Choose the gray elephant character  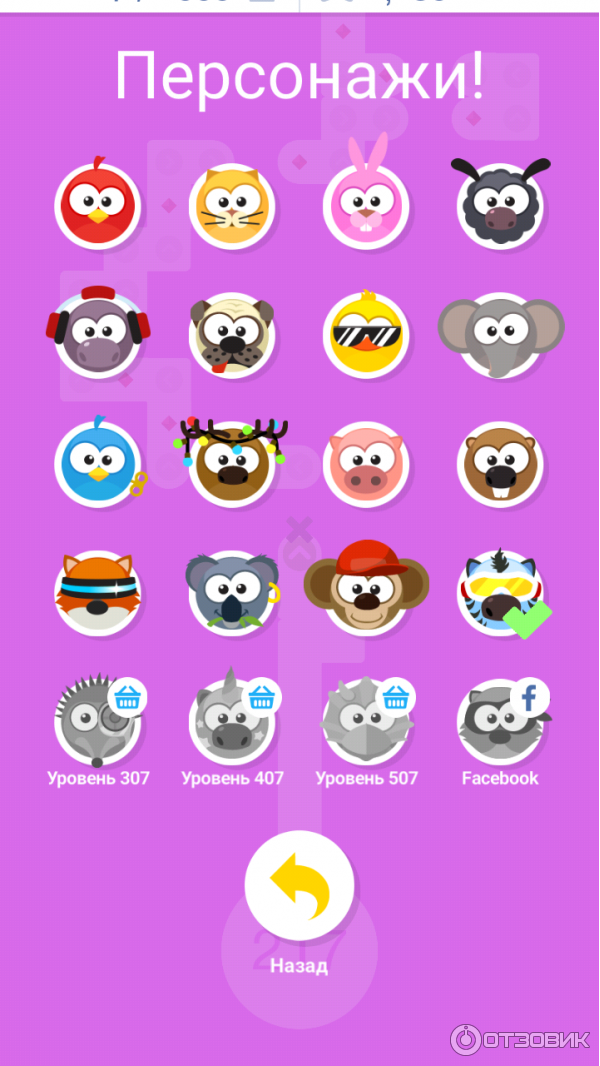tap(500, 335)
